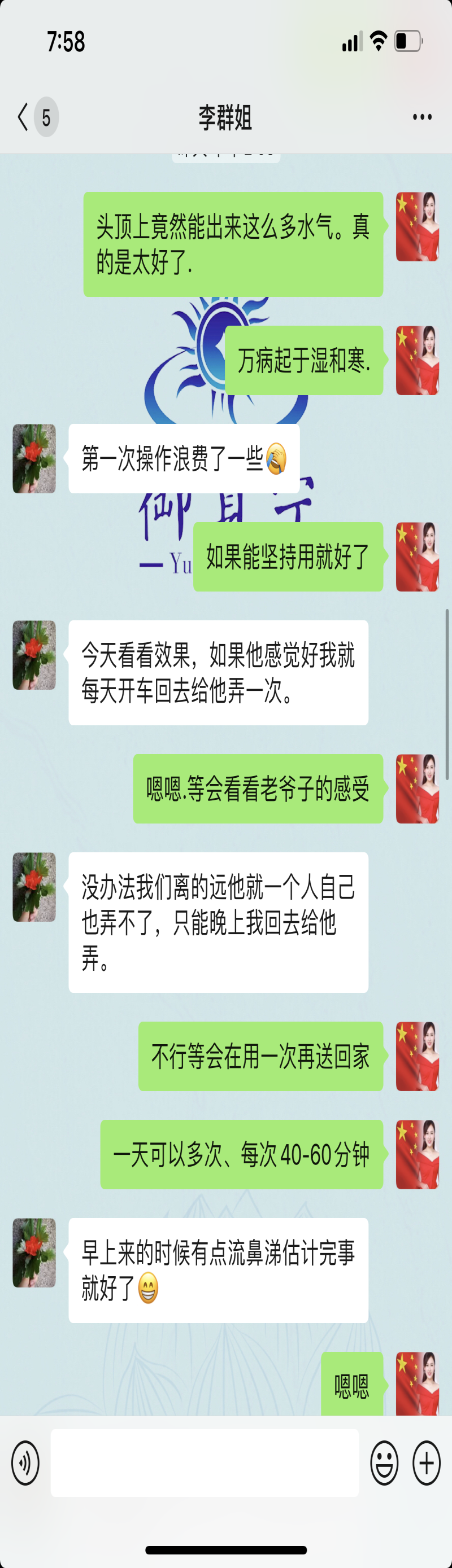Open the chat info overflow menu
452x1568 pixels.
coord(421,117)
